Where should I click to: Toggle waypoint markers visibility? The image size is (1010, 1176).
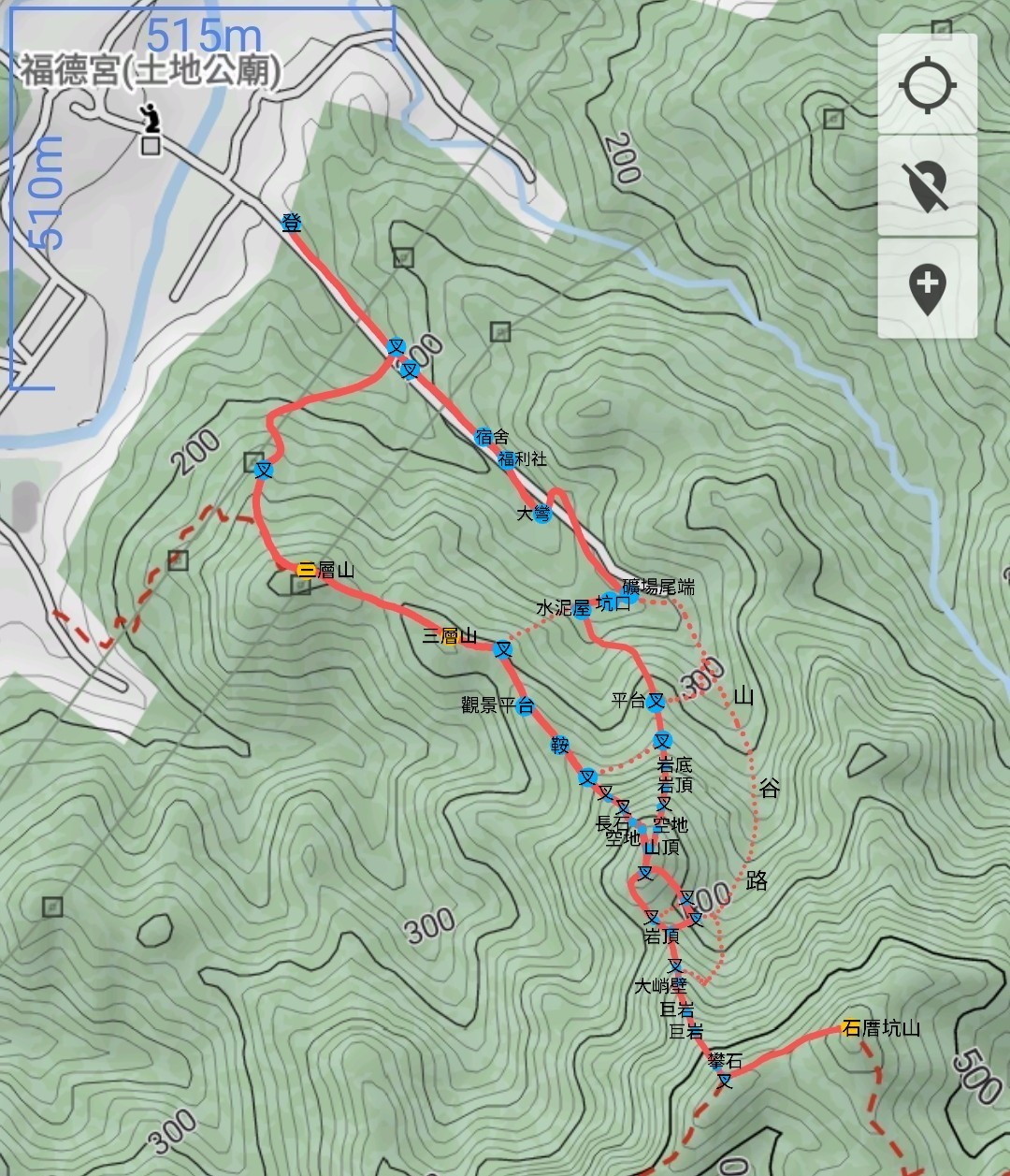tap(927, 185)
